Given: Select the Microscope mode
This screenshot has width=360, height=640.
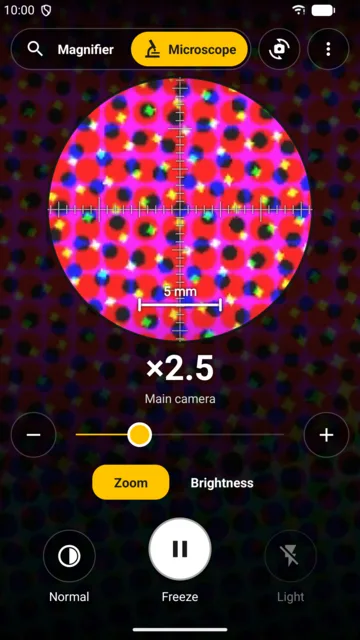Looking at the screenshot, I should point(190,49).
